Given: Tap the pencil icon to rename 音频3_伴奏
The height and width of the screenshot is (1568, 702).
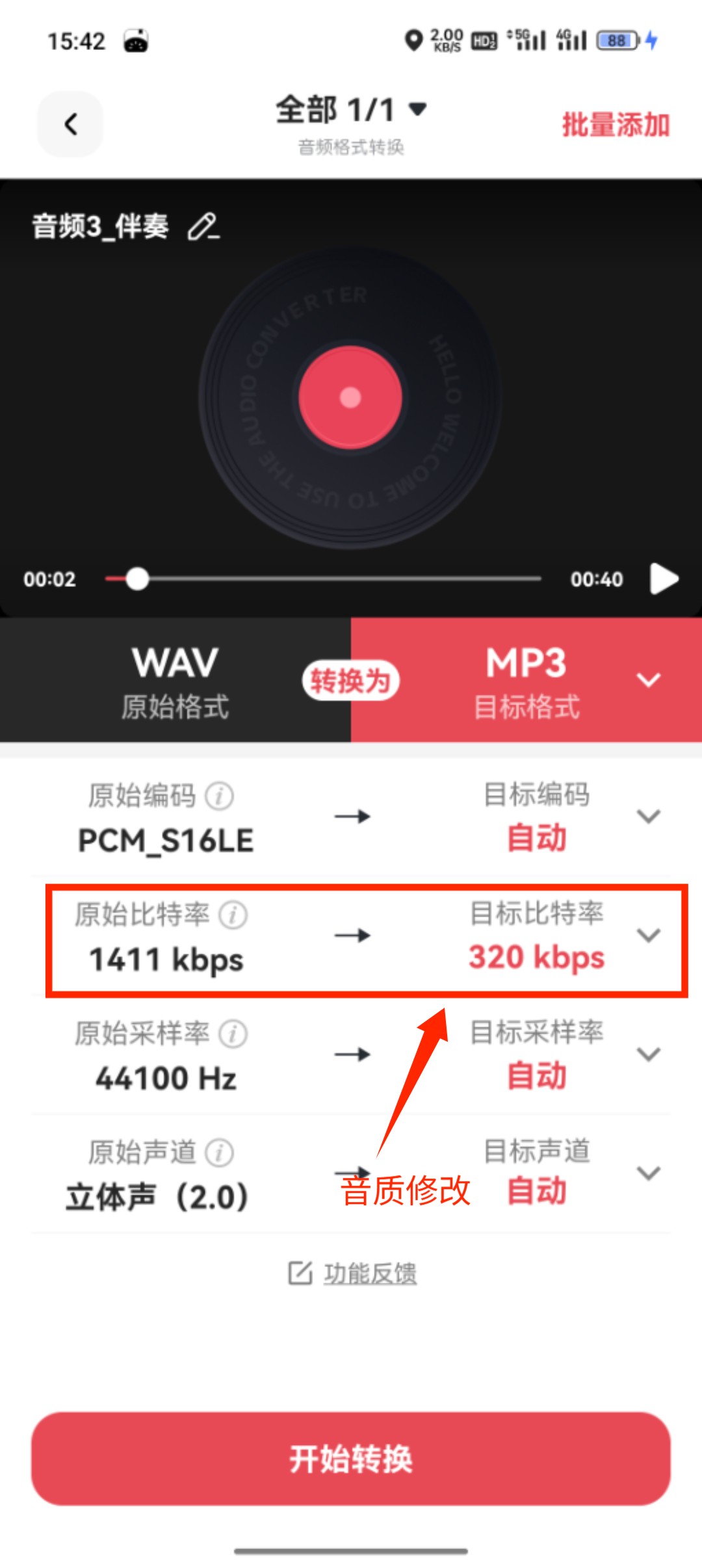Looking at the screenshot, I should [x=202, y=228].
